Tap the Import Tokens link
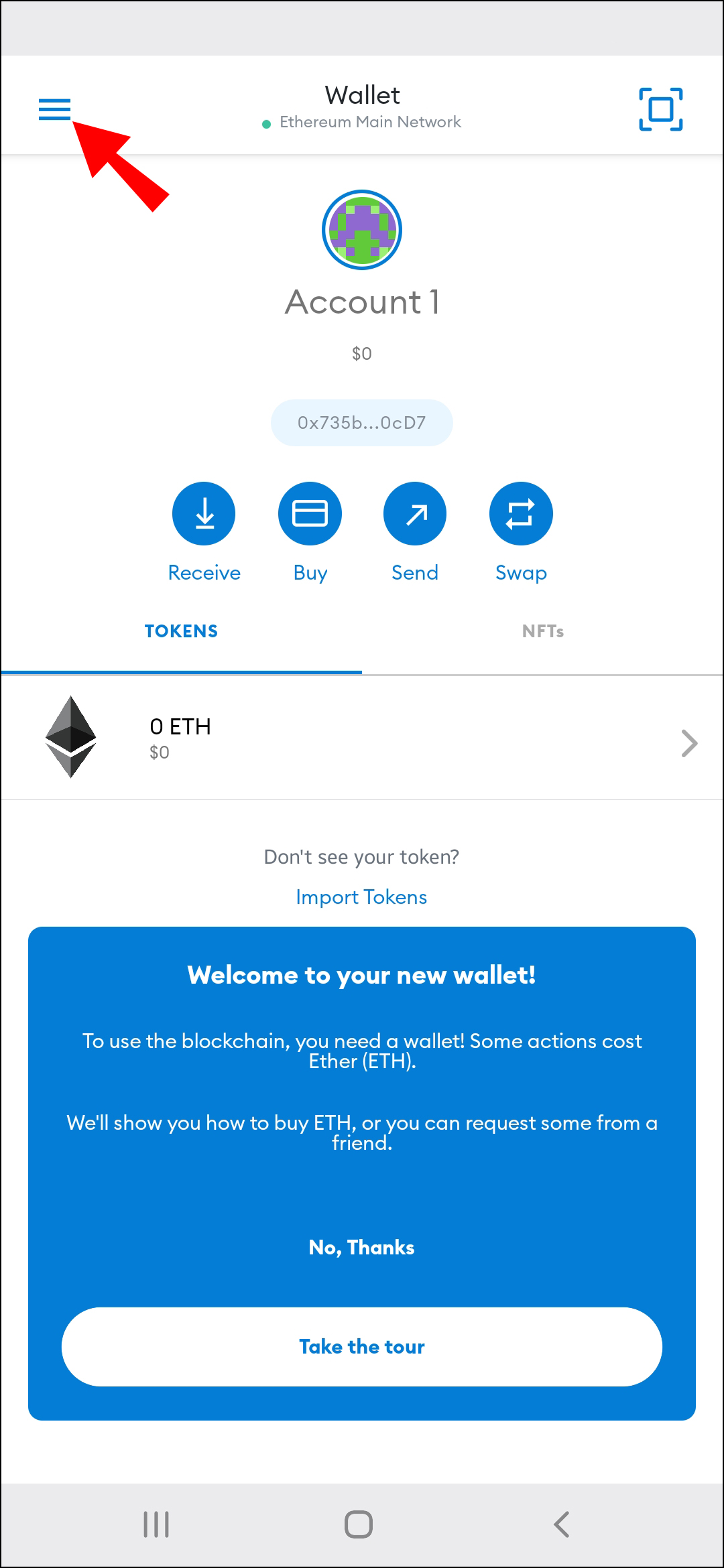The image size is (724, 1568). pyautogui.click(x=361, y=897)
